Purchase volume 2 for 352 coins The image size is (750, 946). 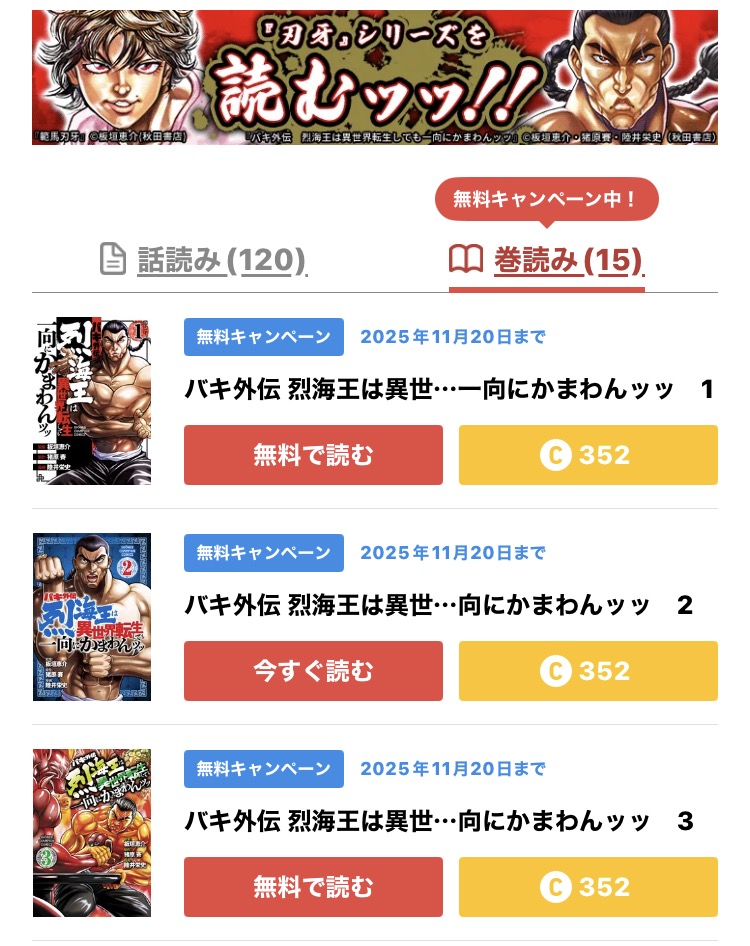click(588, 671)
